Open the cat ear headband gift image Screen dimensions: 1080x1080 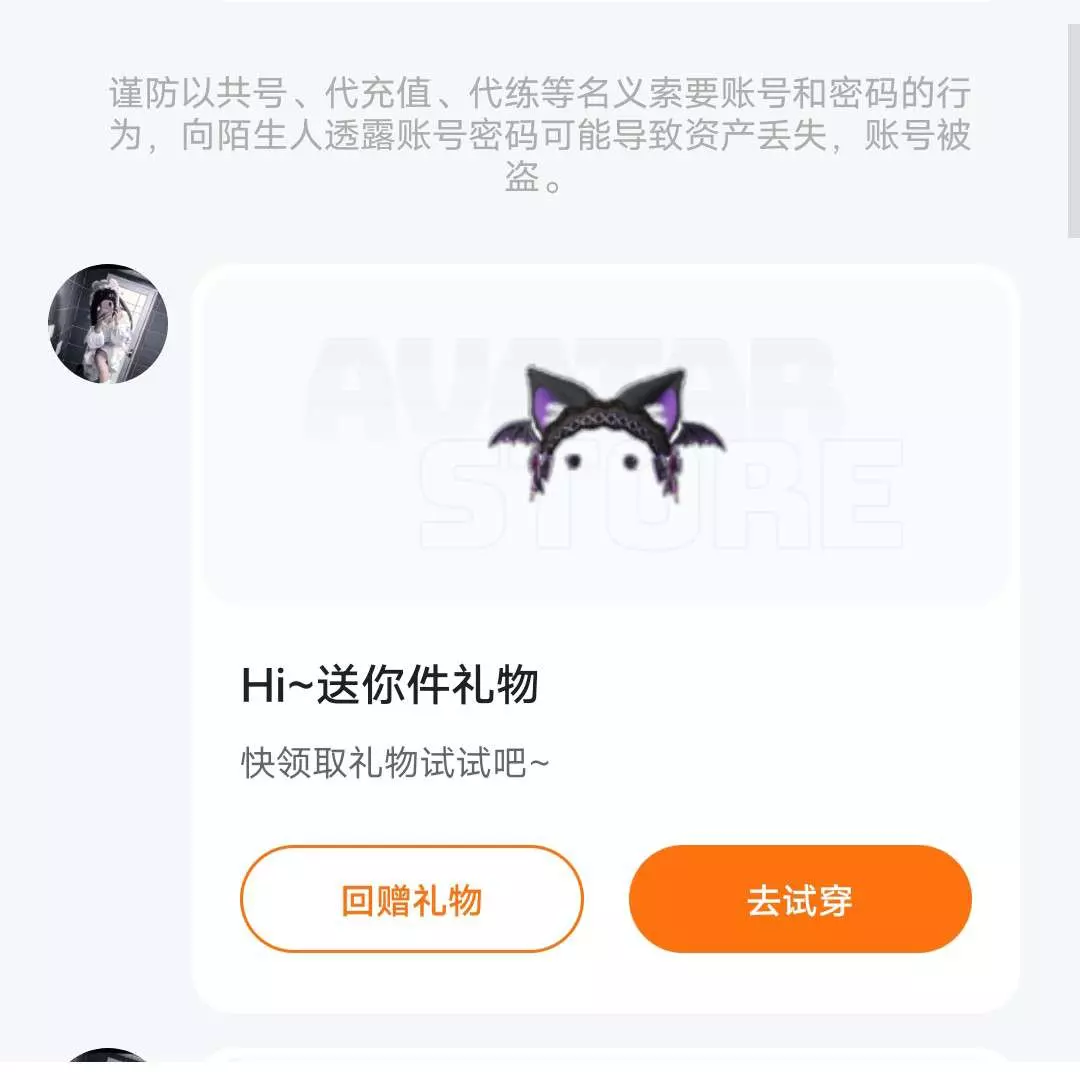click(605, 432)
